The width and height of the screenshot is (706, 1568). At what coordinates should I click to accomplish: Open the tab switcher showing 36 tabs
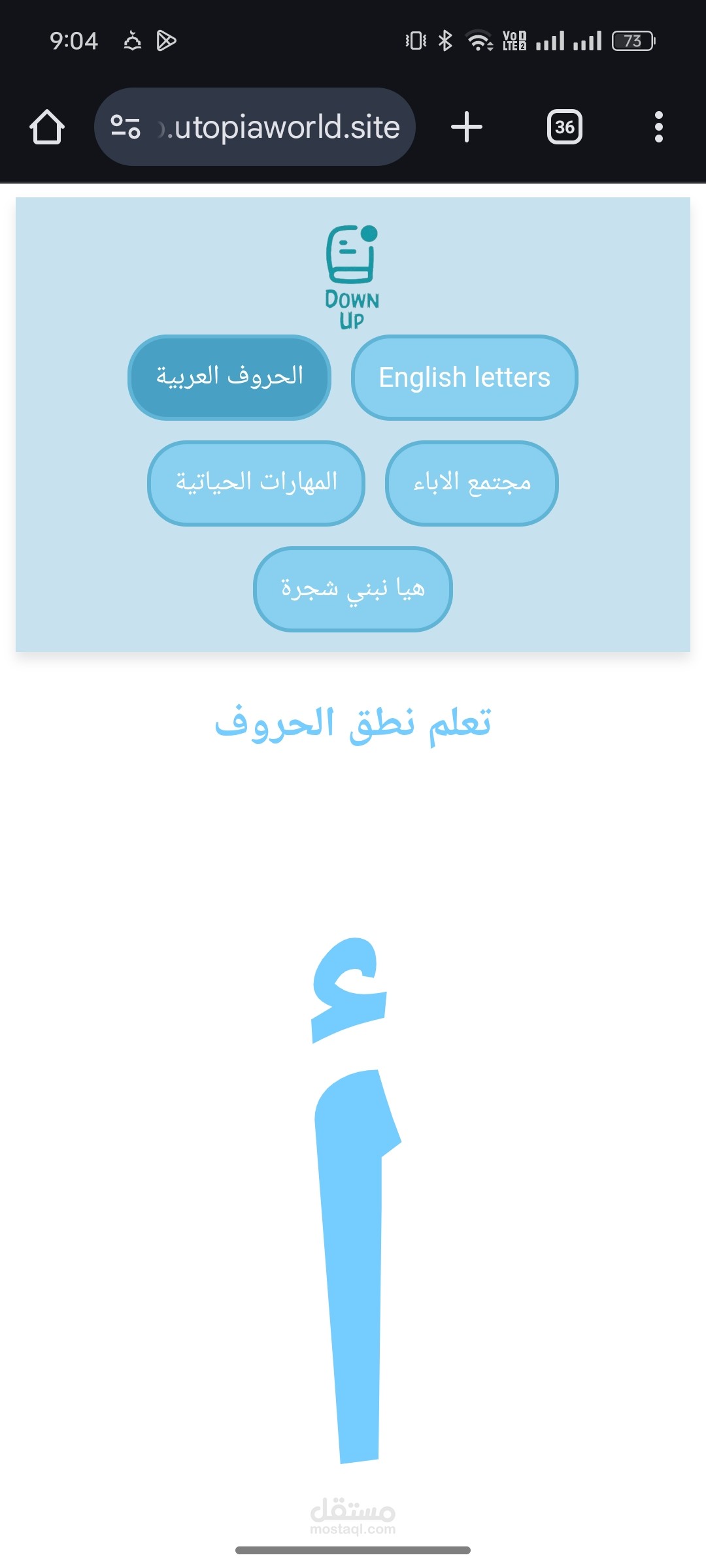pos(565,127)
